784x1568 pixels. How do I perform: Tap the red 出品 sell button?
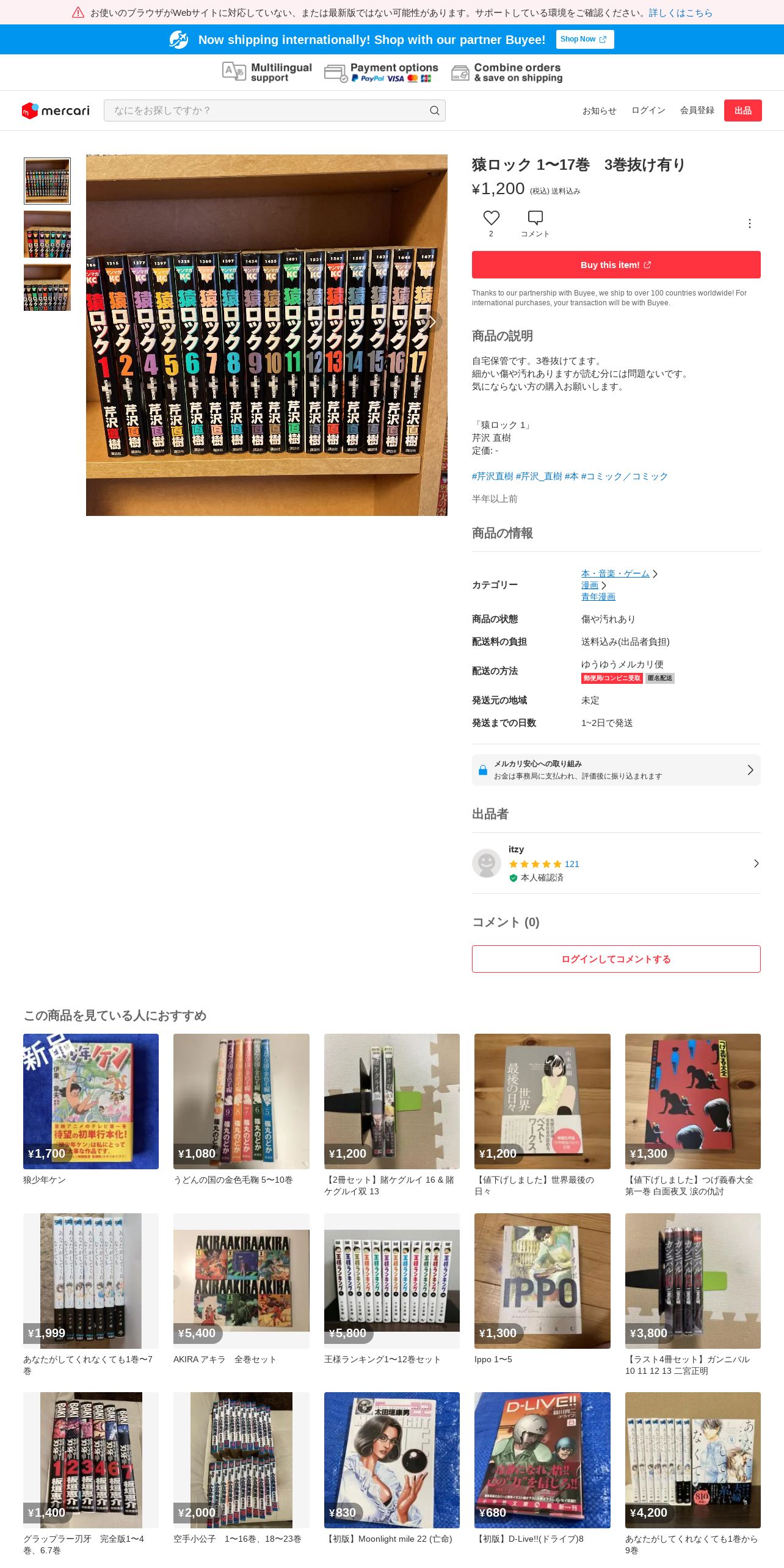coord(742,111)
